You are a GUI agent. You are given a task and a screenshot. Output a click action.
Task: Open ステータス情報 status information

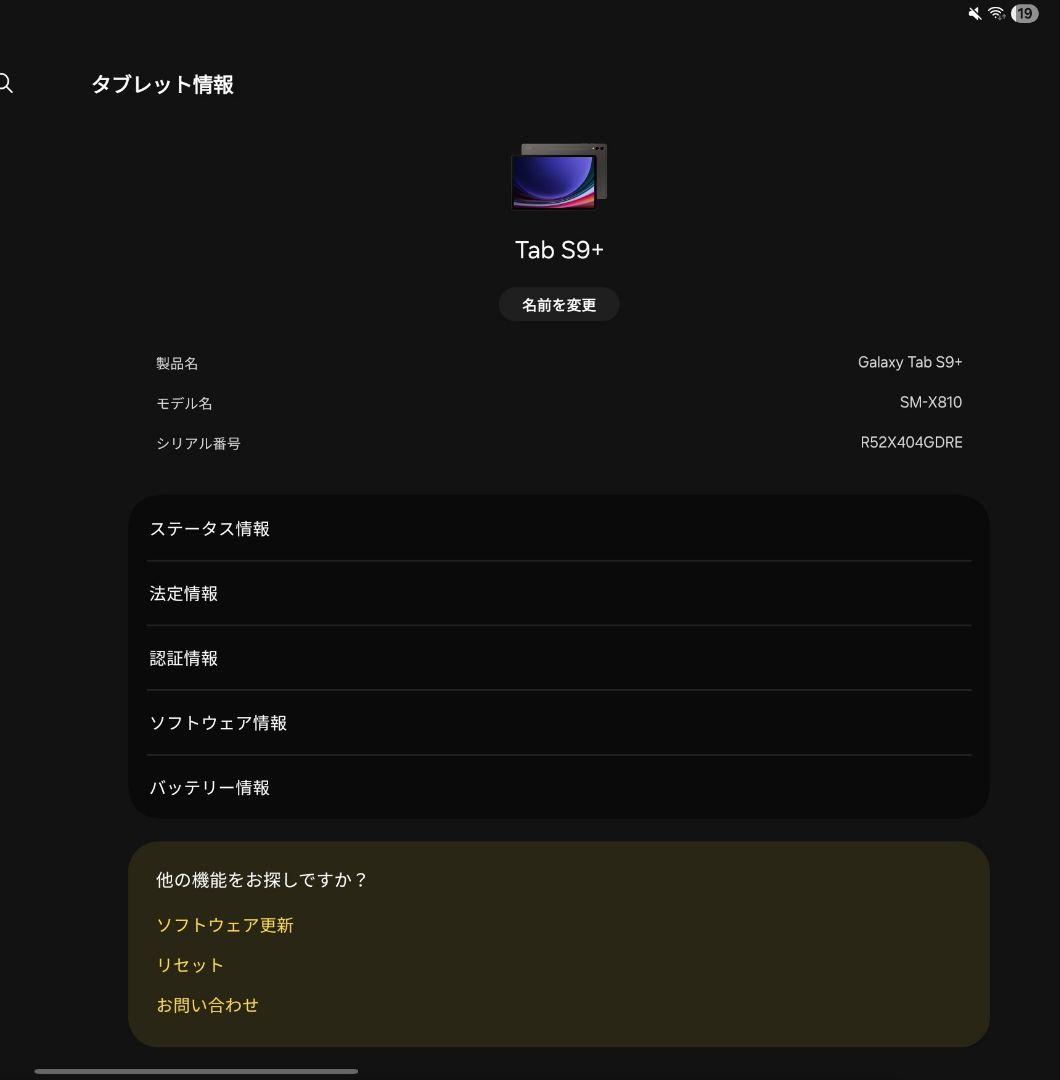pos(559,529)
